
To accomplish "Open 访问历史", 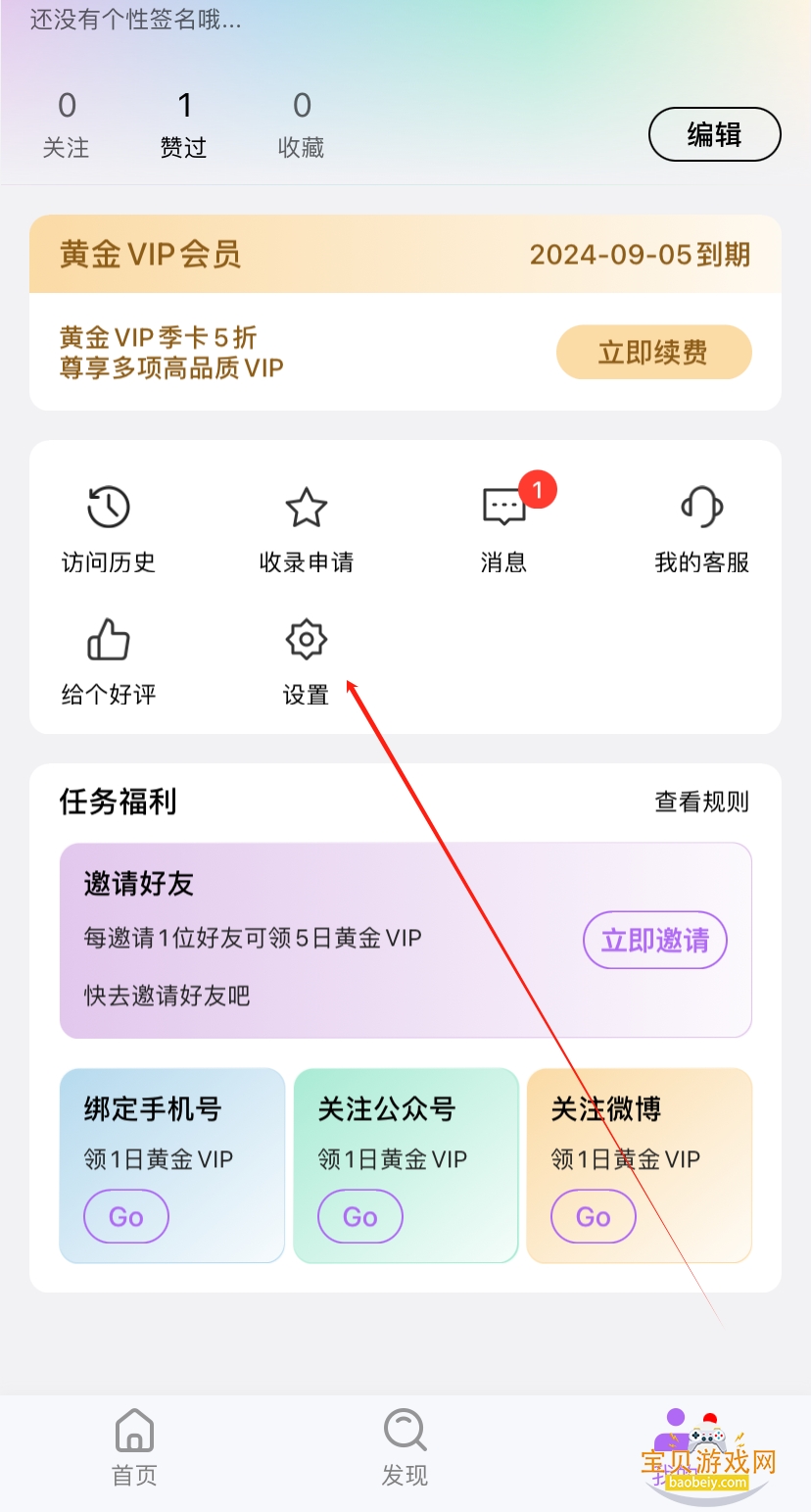I will 109,529.
